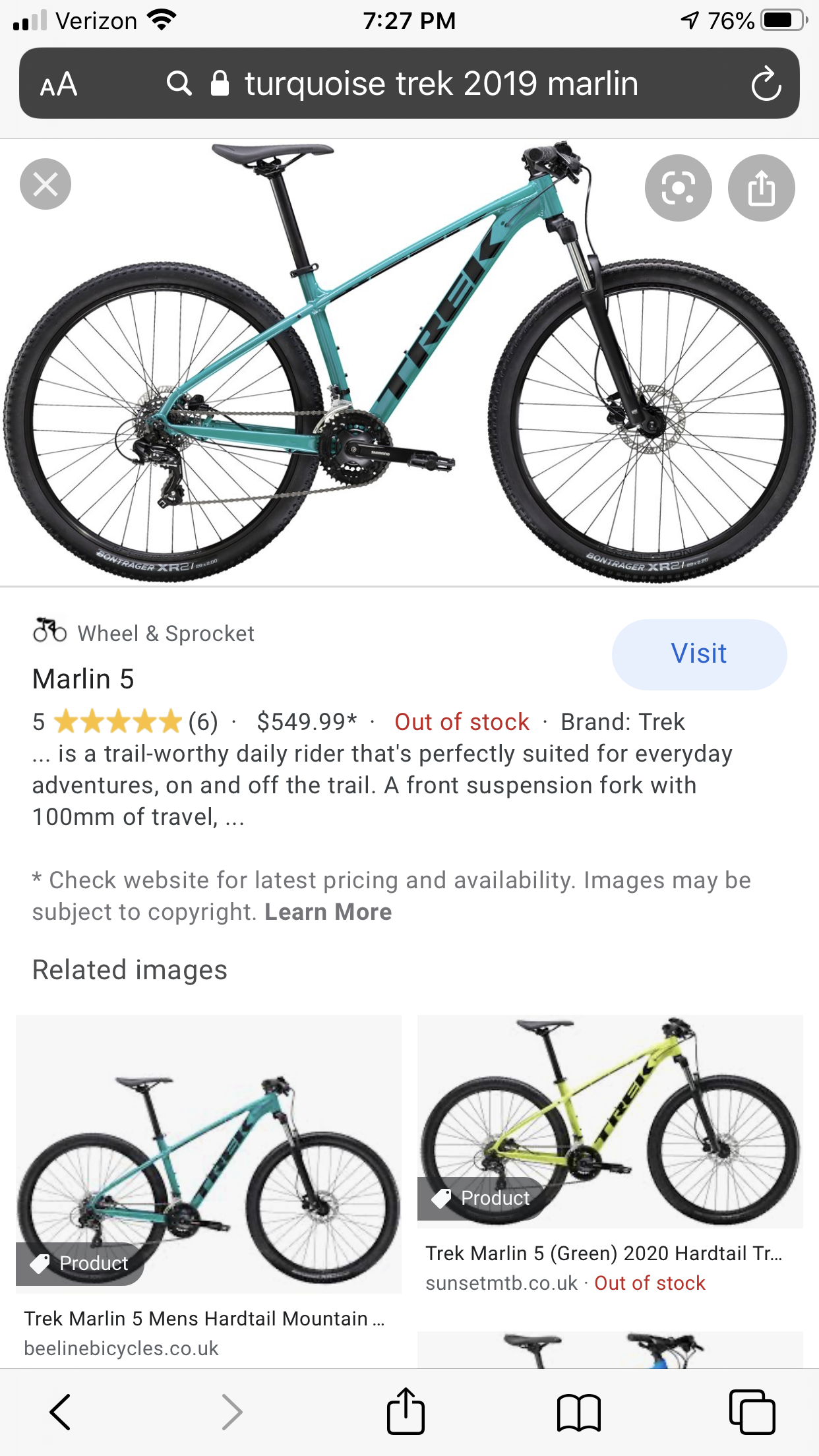Open the Trek Marlin 5 Mens Hardtail thumbnail
Screen dimensions: 819x1456
point(208,1154)
